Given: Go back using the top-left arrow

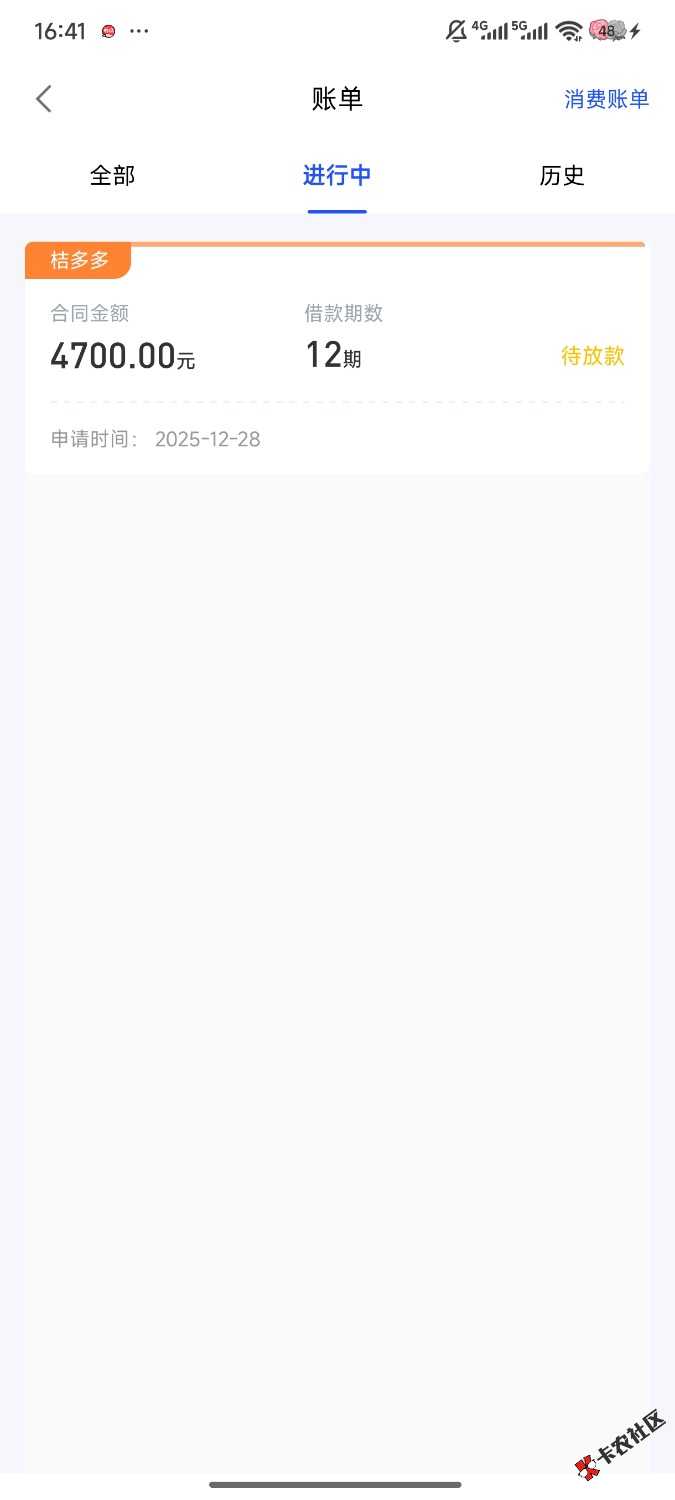Looking at the screenshot, I should pos(44,99).
